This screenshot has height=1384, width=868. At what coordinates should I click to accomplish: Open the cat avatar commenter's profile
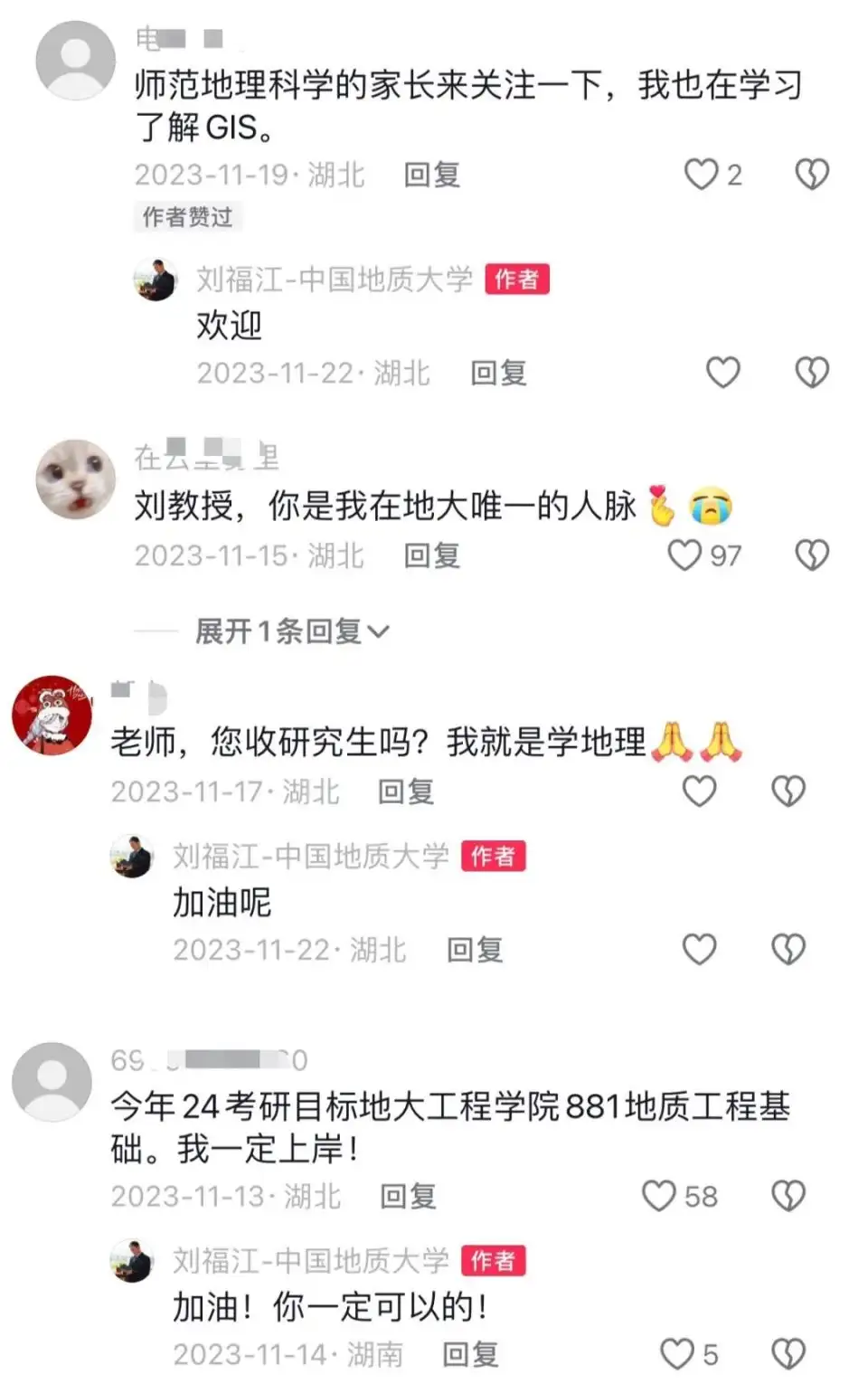(x=75, y=480)
